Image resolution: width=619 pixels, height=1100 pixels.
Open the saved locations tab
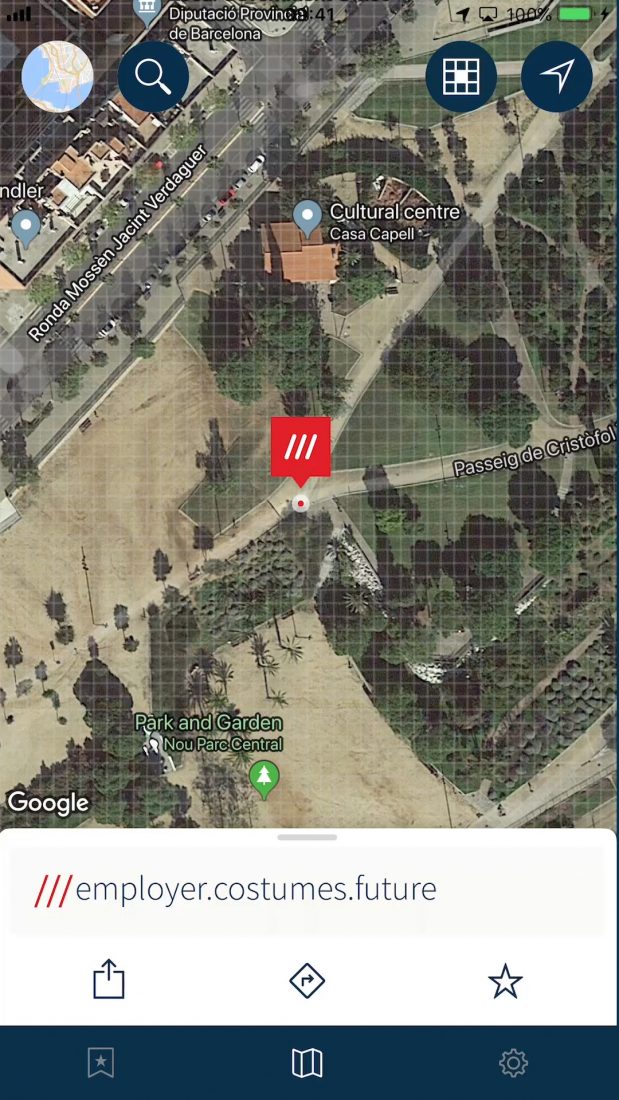coord(101,1063)
